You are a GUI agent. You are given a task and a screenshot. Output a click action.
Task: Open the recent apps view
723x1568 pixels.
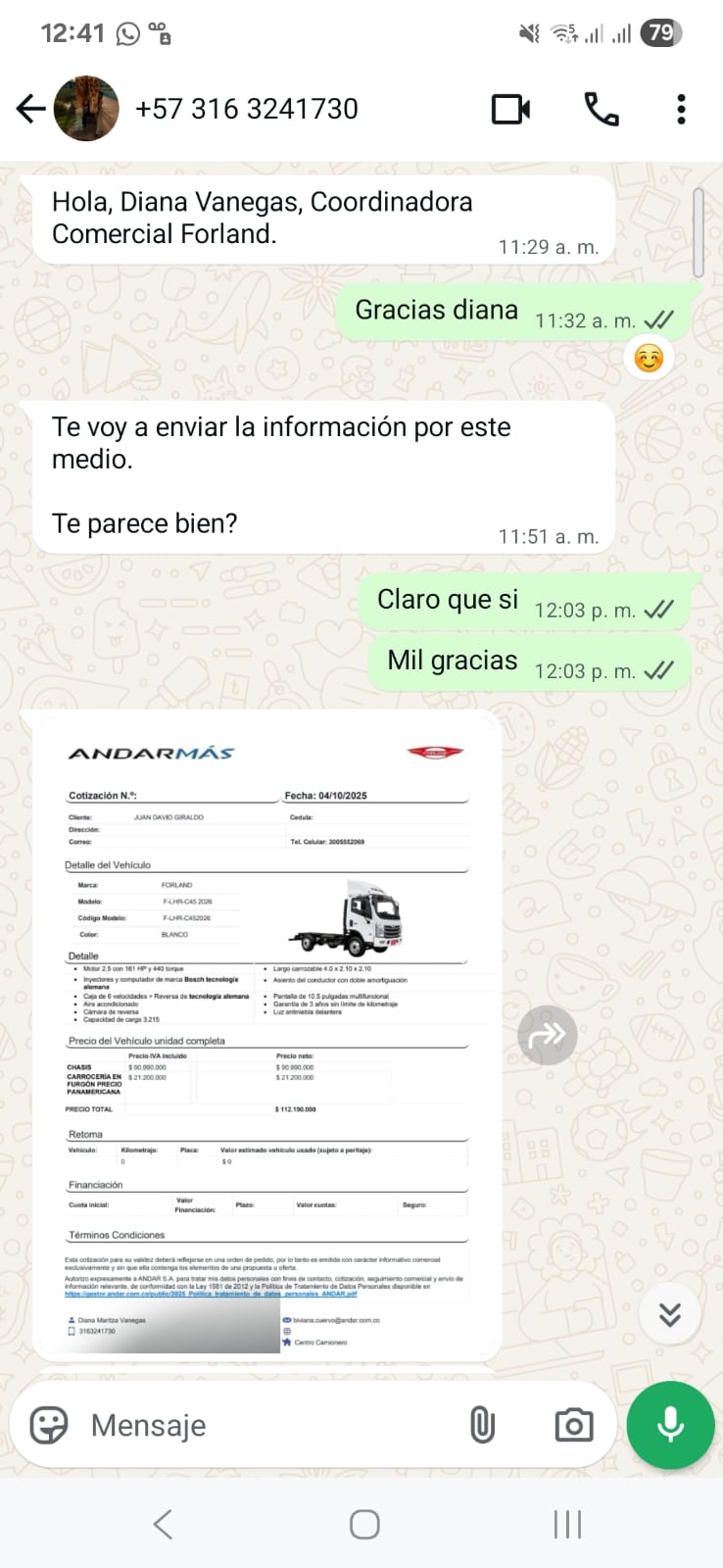[567, 1524]
